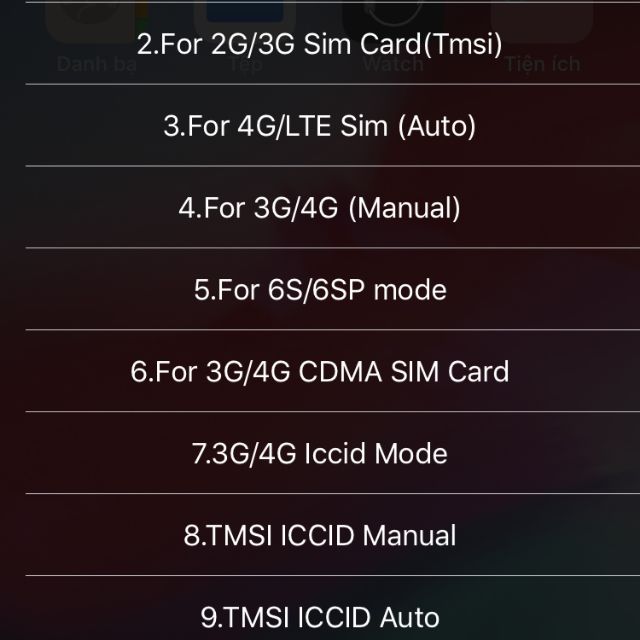
Task: Choose 3.For 4G/LTE Sim (Auto)
Action: coord(320,127)
